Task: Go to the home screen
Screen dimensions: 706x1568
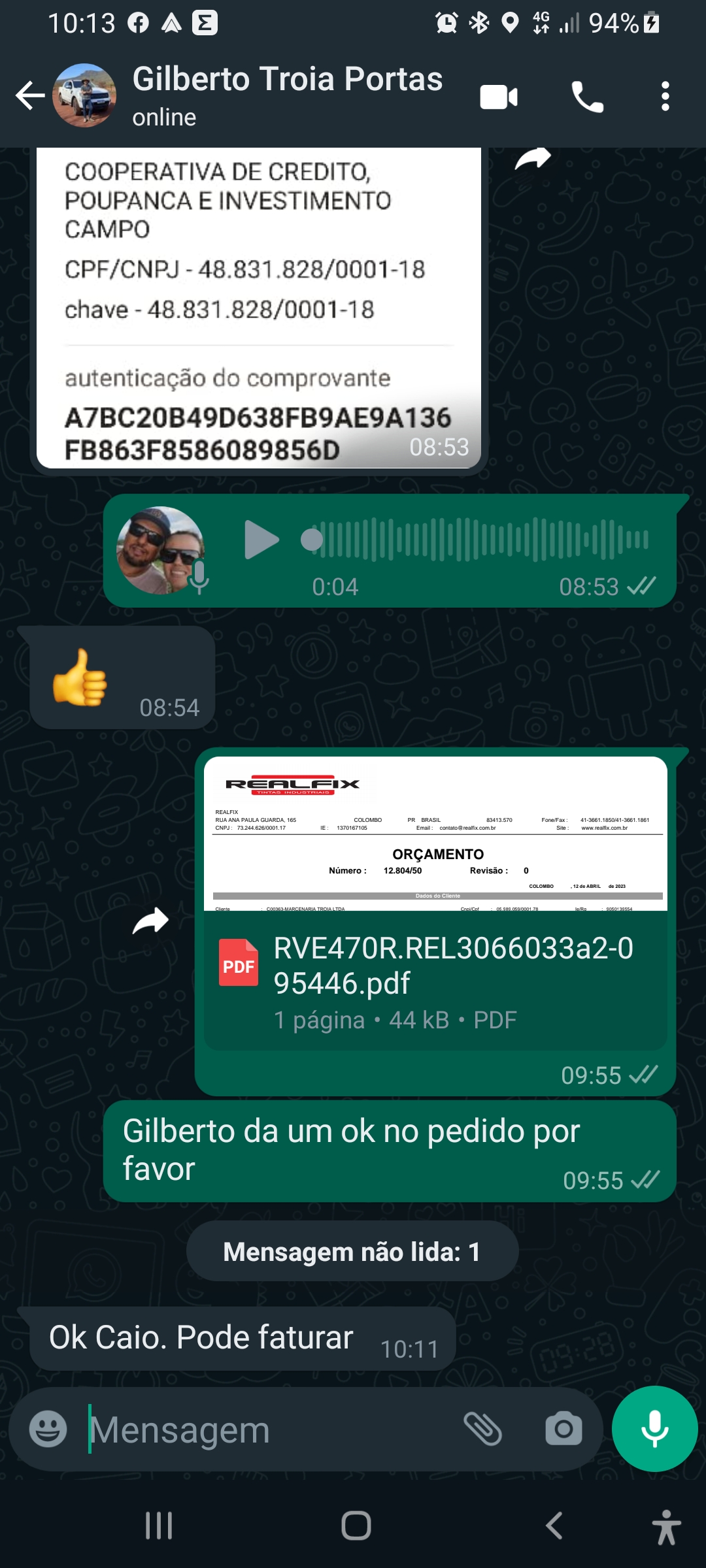Action: [x=356, y=1526]
